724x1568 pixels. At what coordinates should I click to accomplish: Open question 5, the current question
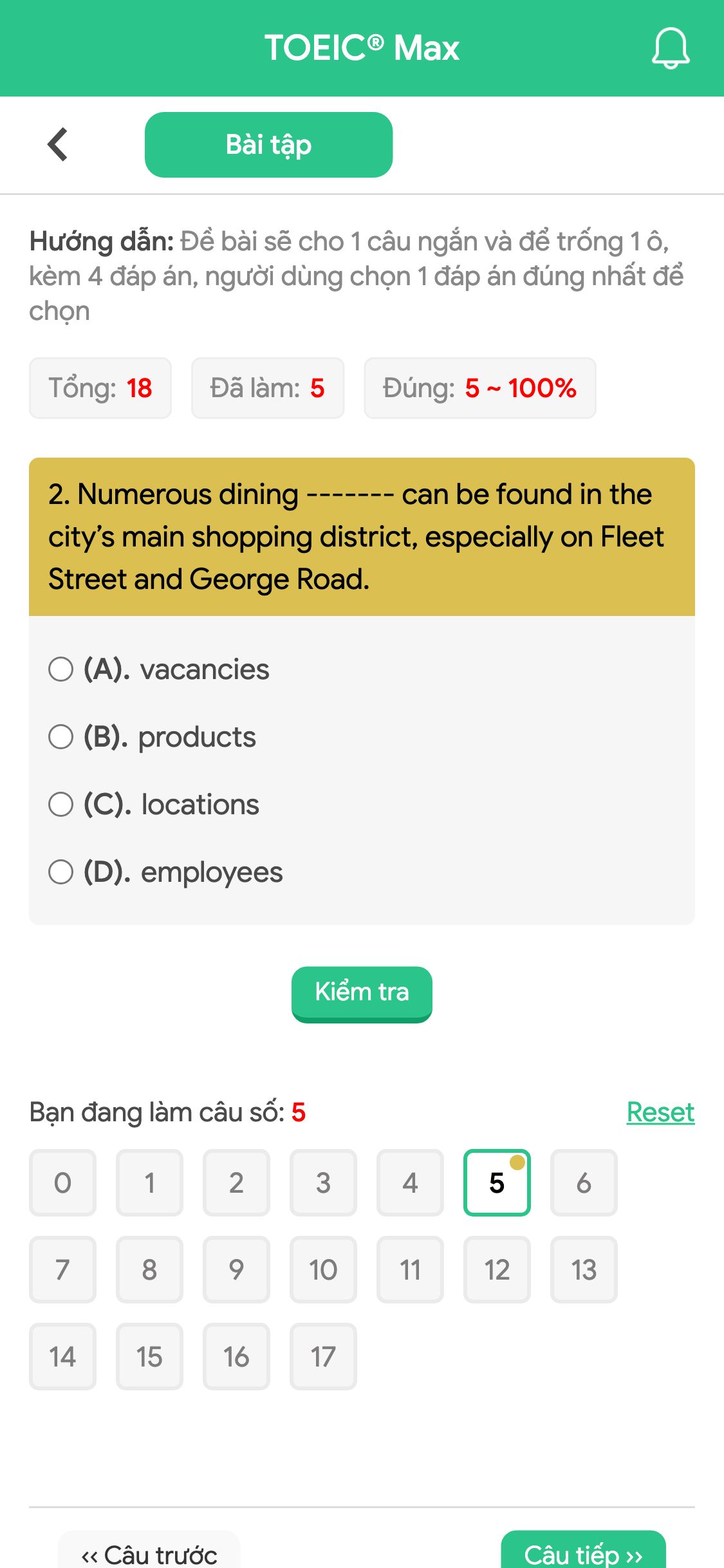[497, 1182]
